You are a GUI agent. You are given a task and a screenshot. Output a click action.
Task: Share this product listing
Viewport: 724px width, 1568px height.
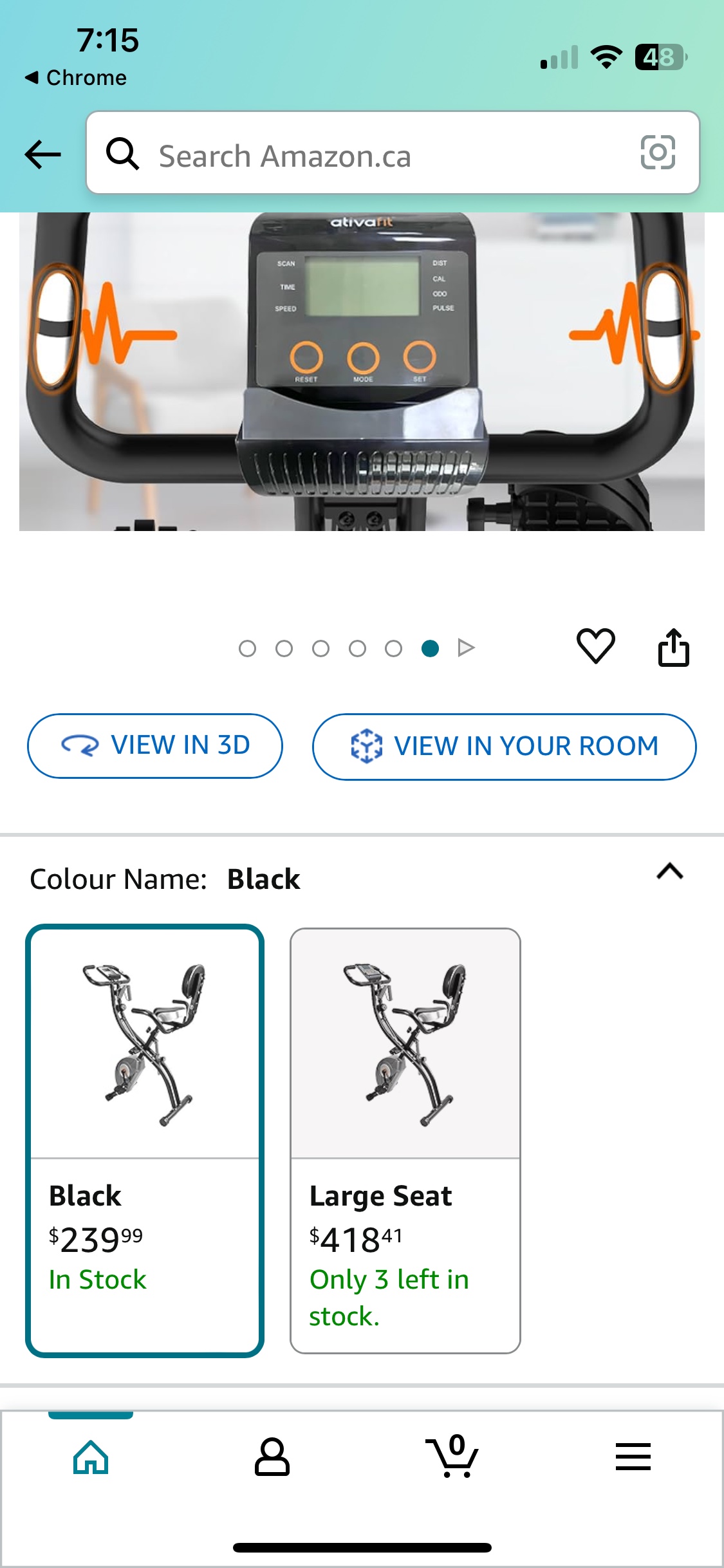(x=673, y=647)
